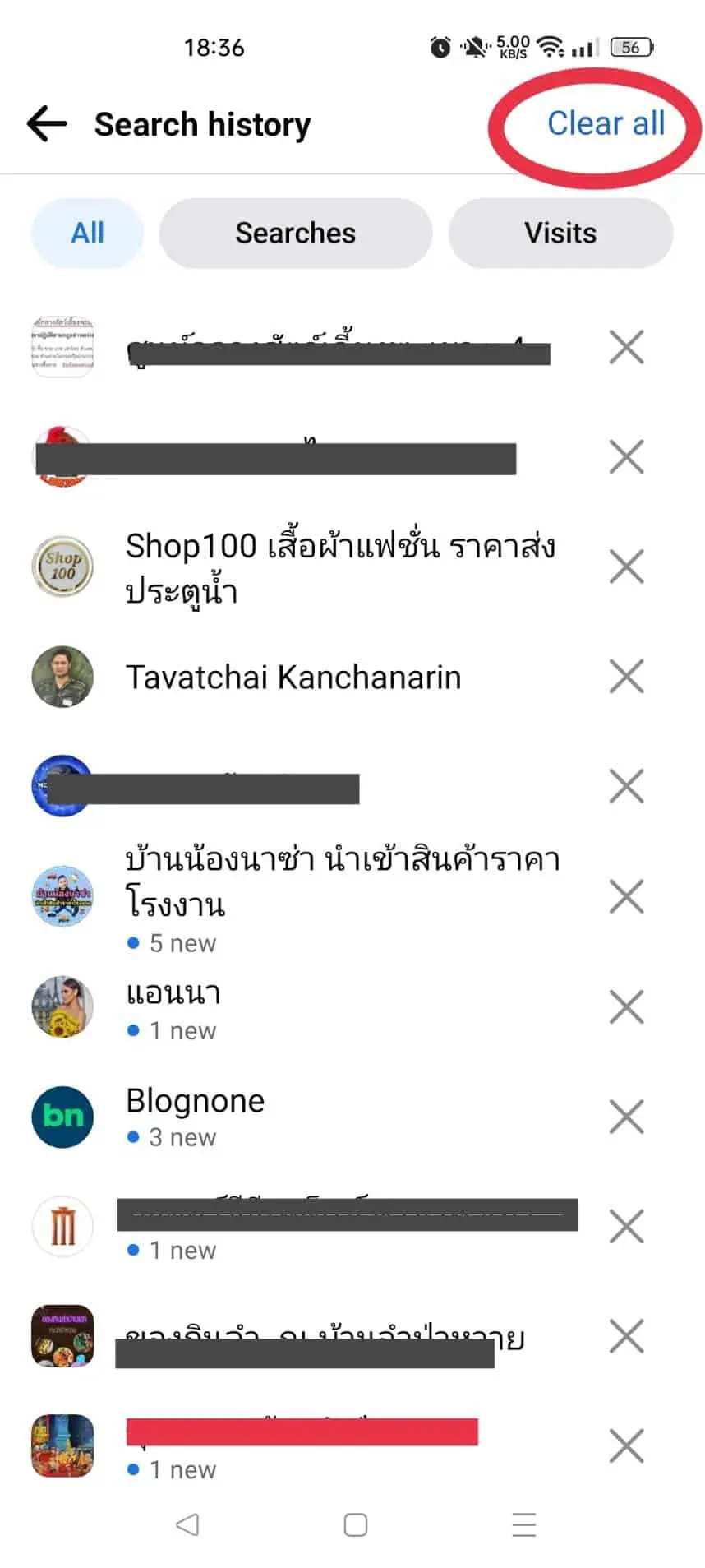
Task: Remove Tavatchai Kanchanarin from history
Action: pyautogui.click(x=626, y=678)
